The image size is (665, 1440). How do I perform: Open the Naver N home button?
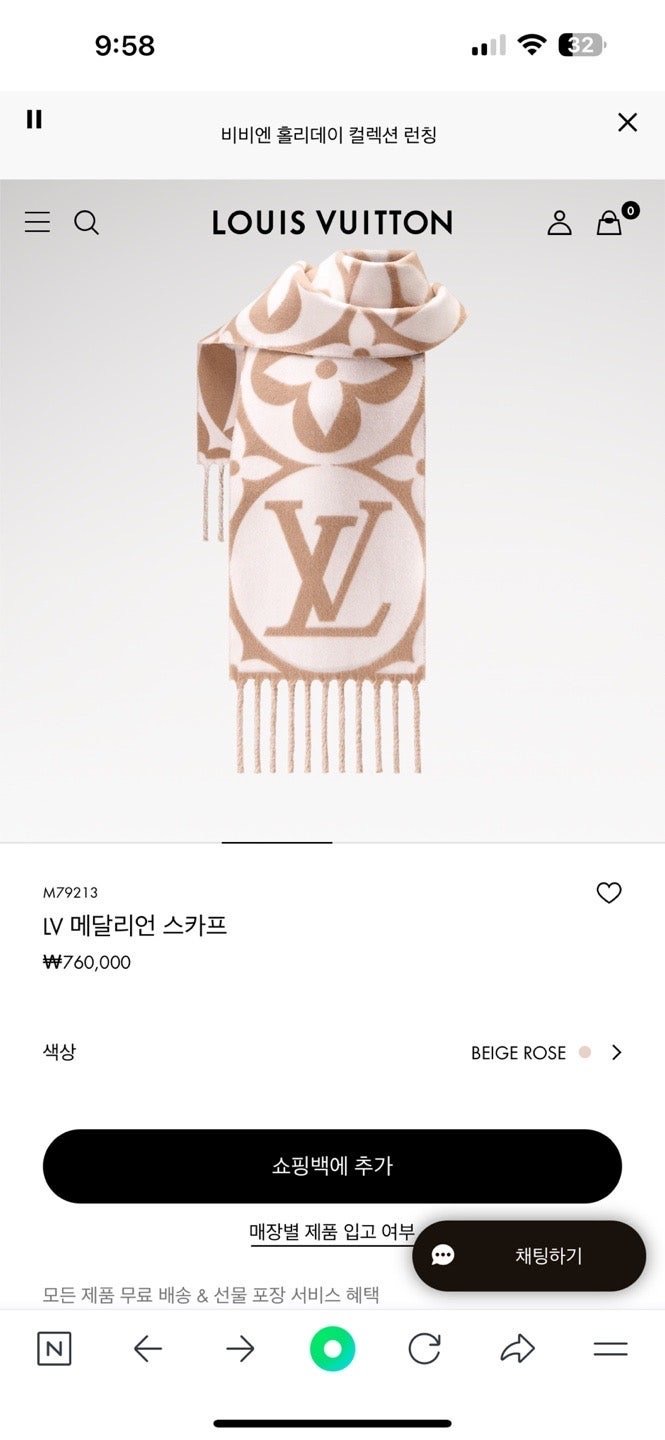(x=54, y=1349)
